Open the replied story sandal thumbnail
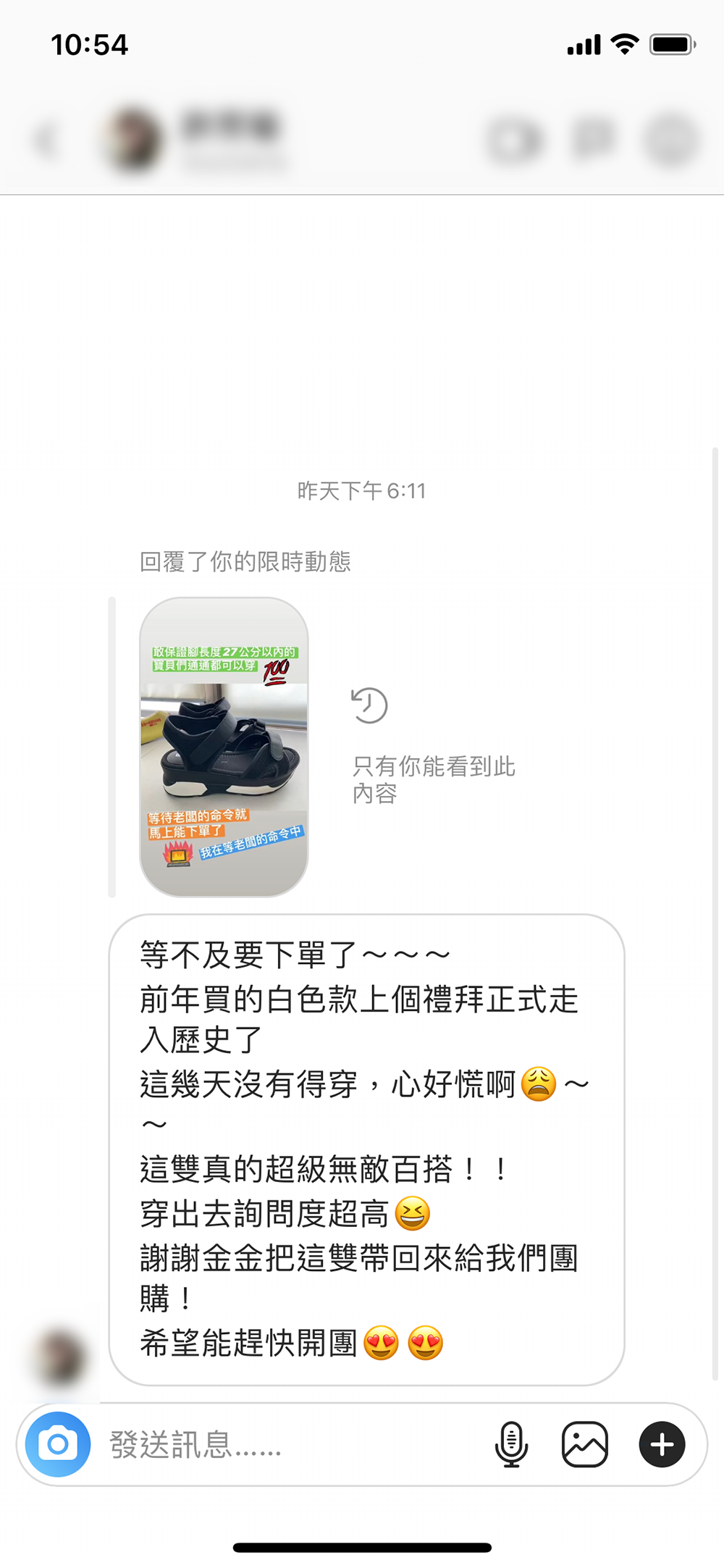The width and height of the screenshot is (724, 1568). tap(224, 747)
